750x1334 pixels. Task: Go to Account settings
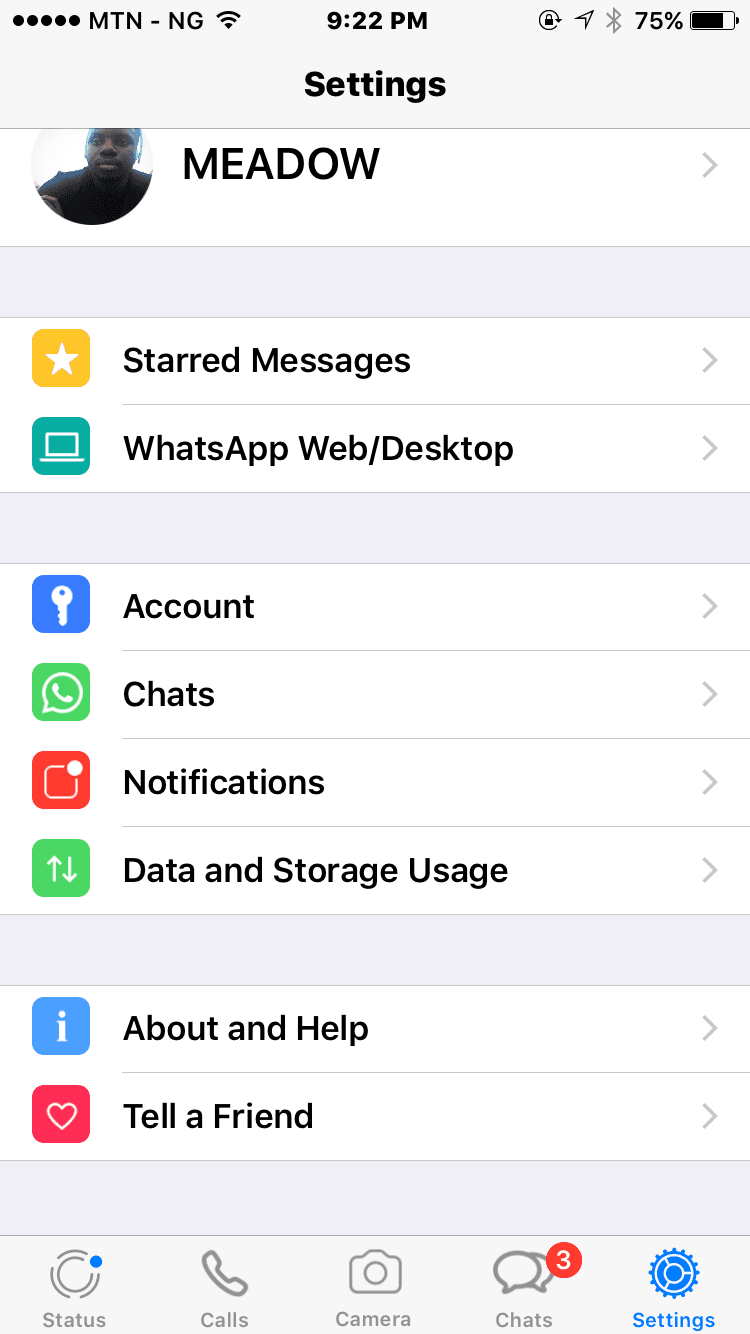tap(375, 607)
